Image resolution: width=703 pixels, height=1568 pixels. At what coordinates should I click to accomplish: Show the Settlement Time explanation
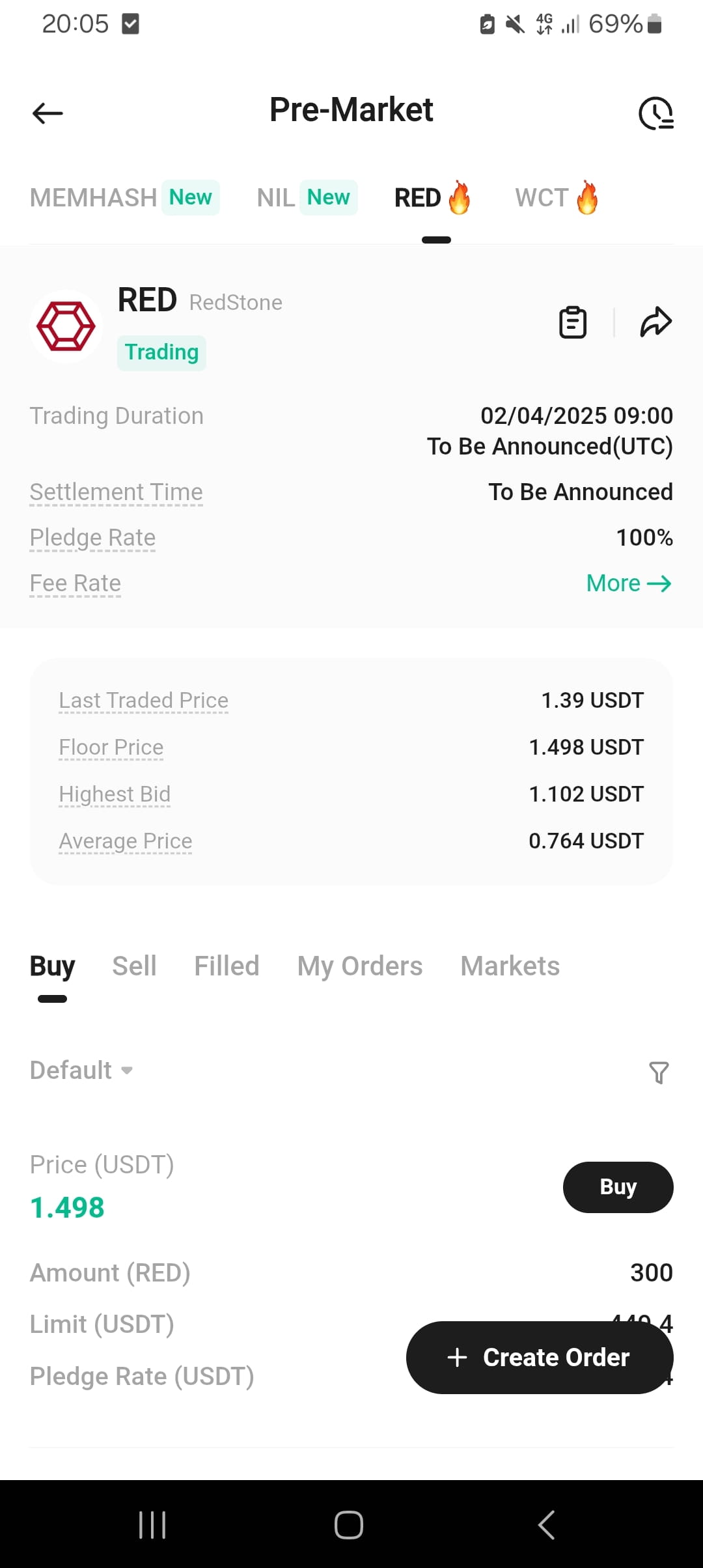(117, 492)
